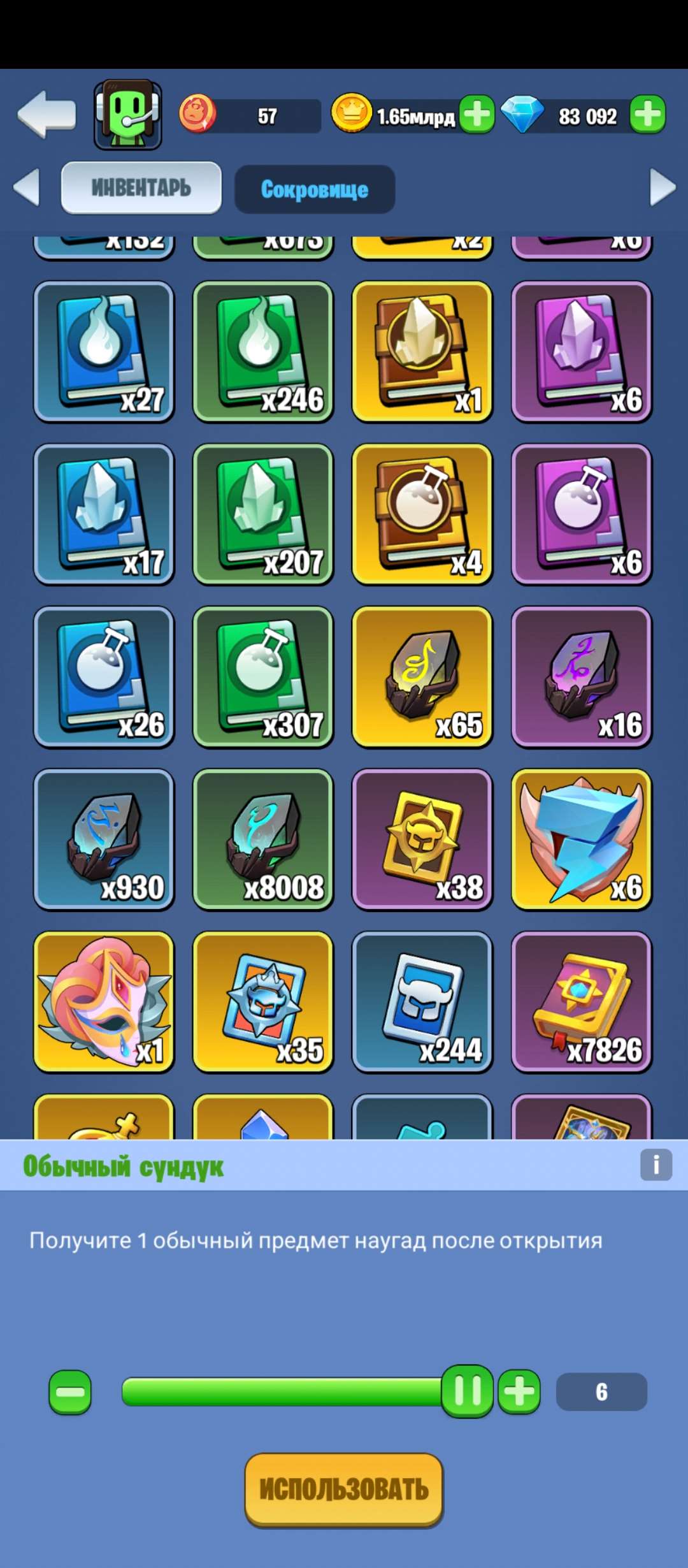The image size is (688, 1568).
Task: Select the pink mask item x1
Action: (104, 1001)
